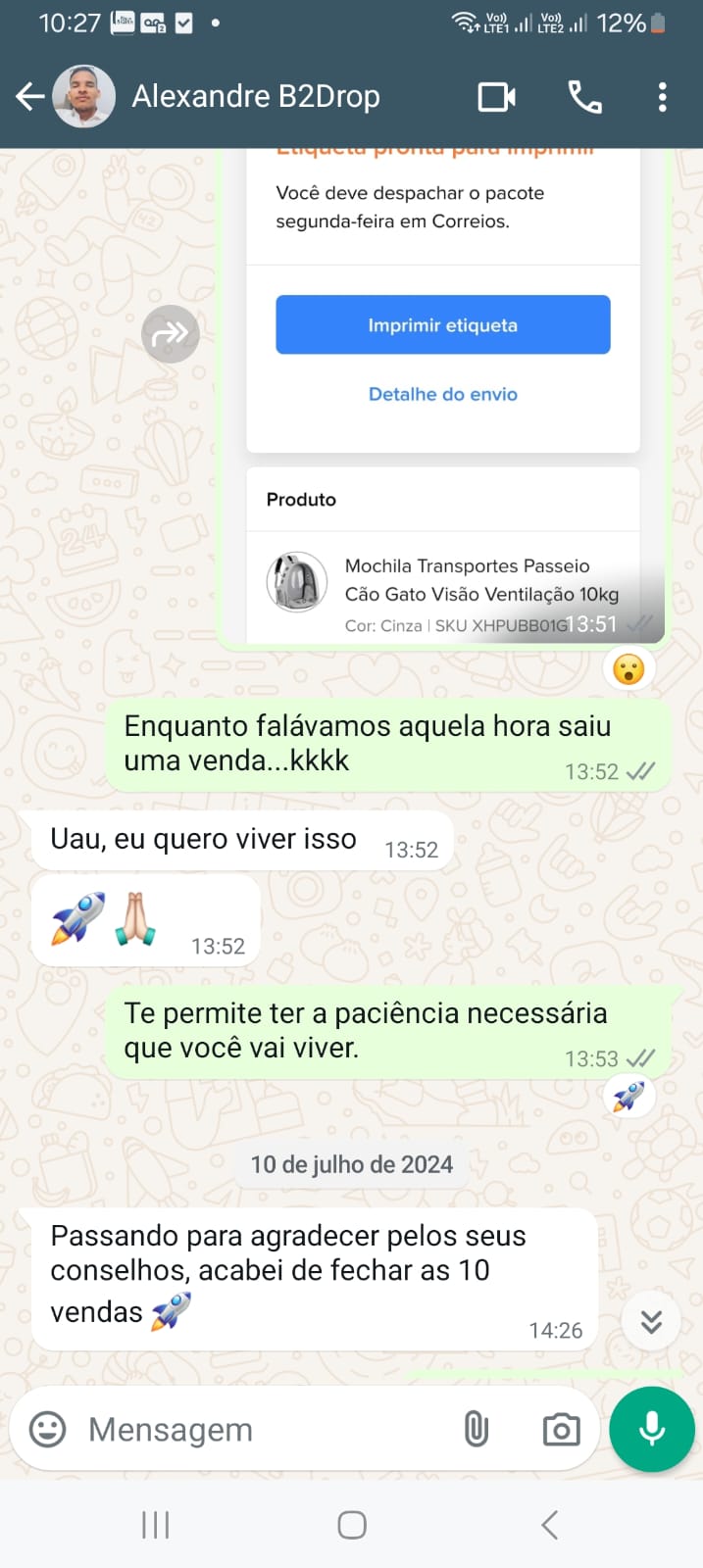Tap the microphone to record voice message
Image resolution: width=703 pixels, height=1568 pixels.
[652, 1429]
